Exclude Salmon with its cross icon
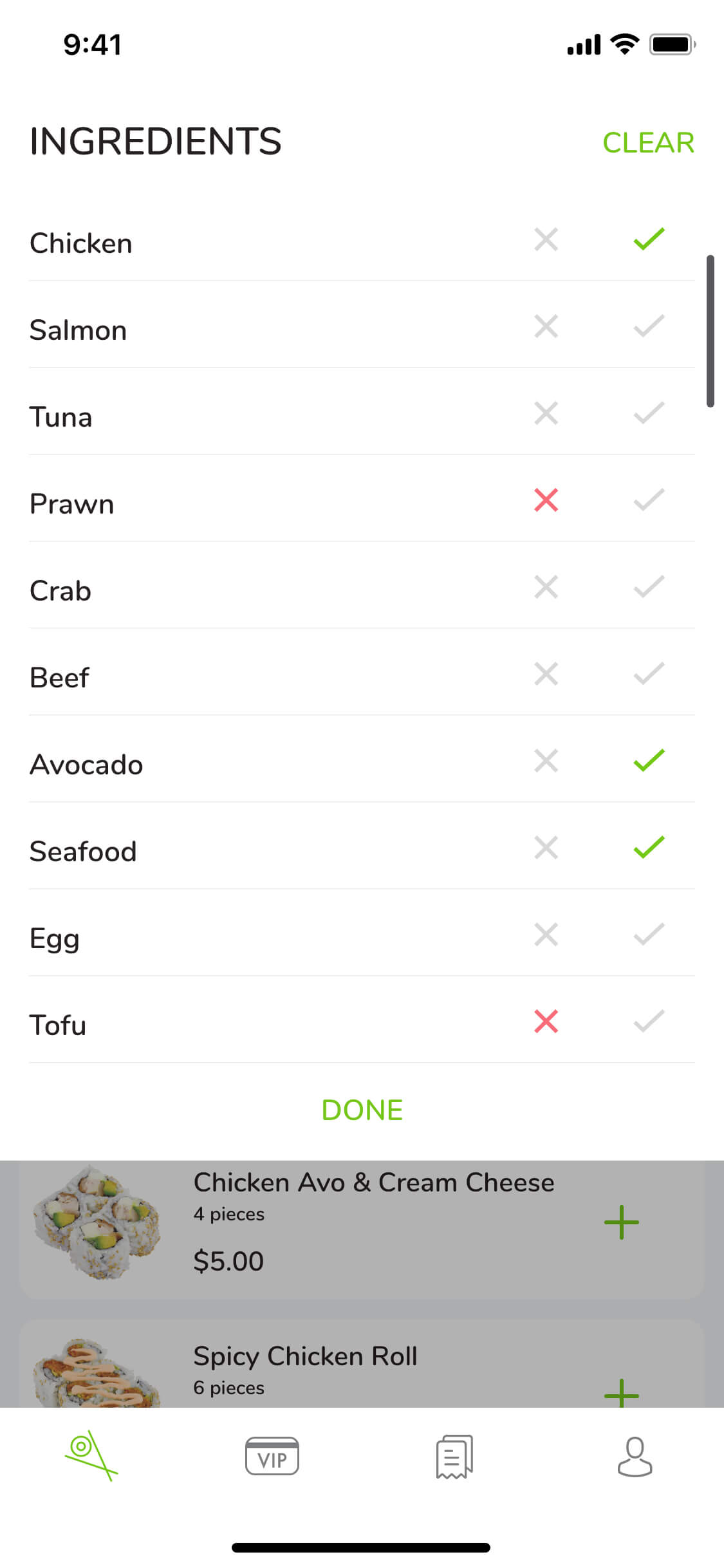The image size is (724, 1568). click(x=546, y=326)
